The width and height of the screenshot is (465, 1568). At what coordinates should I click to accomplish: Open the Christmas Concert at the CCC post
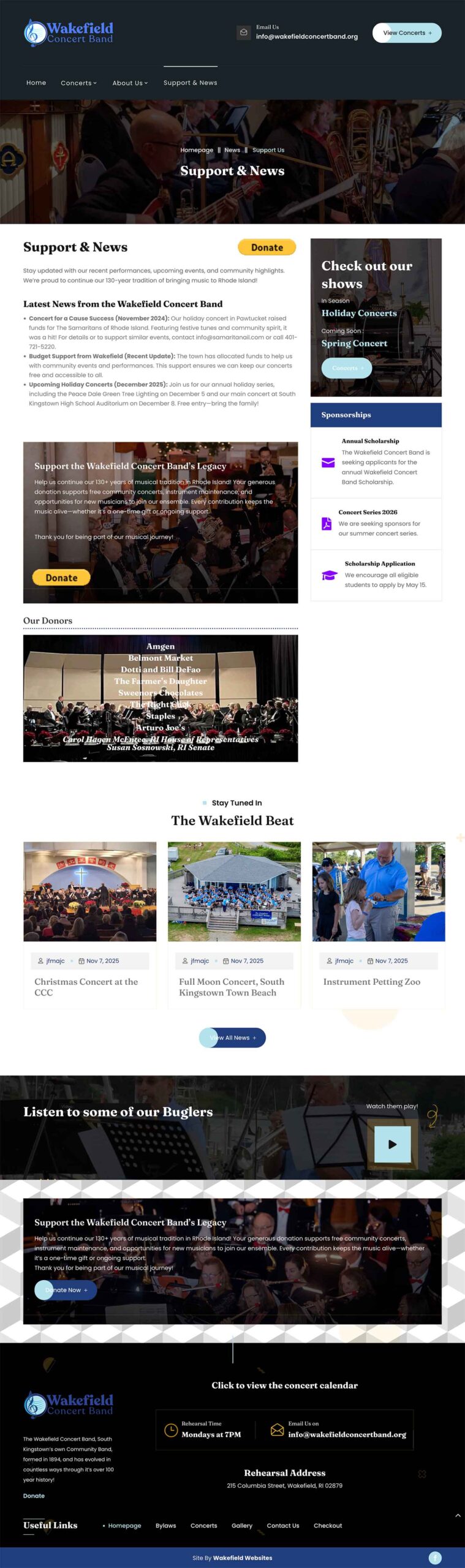tap(86, 987)
